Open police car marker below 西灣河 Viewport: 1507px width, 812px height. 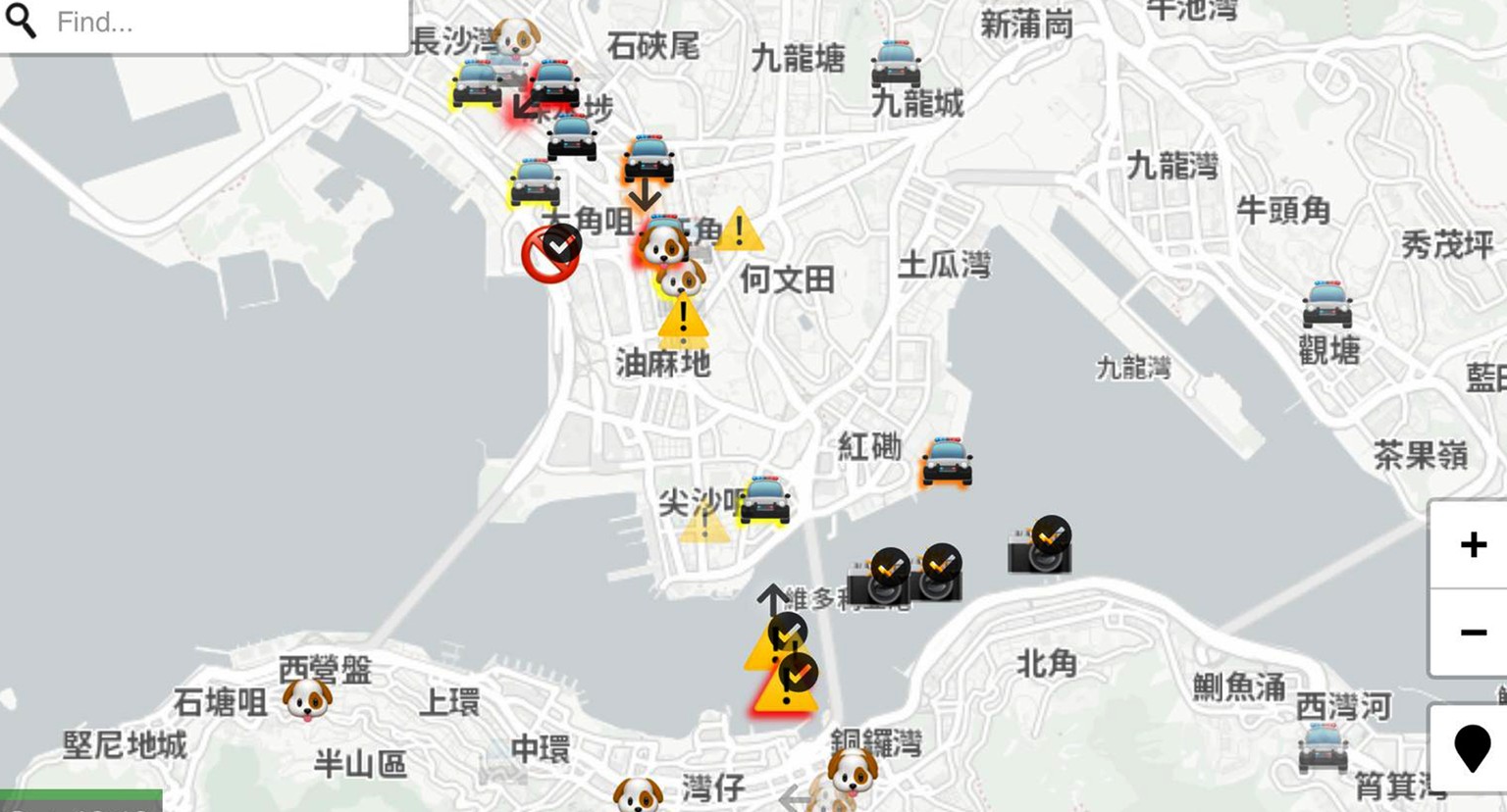click(1323, 748)
